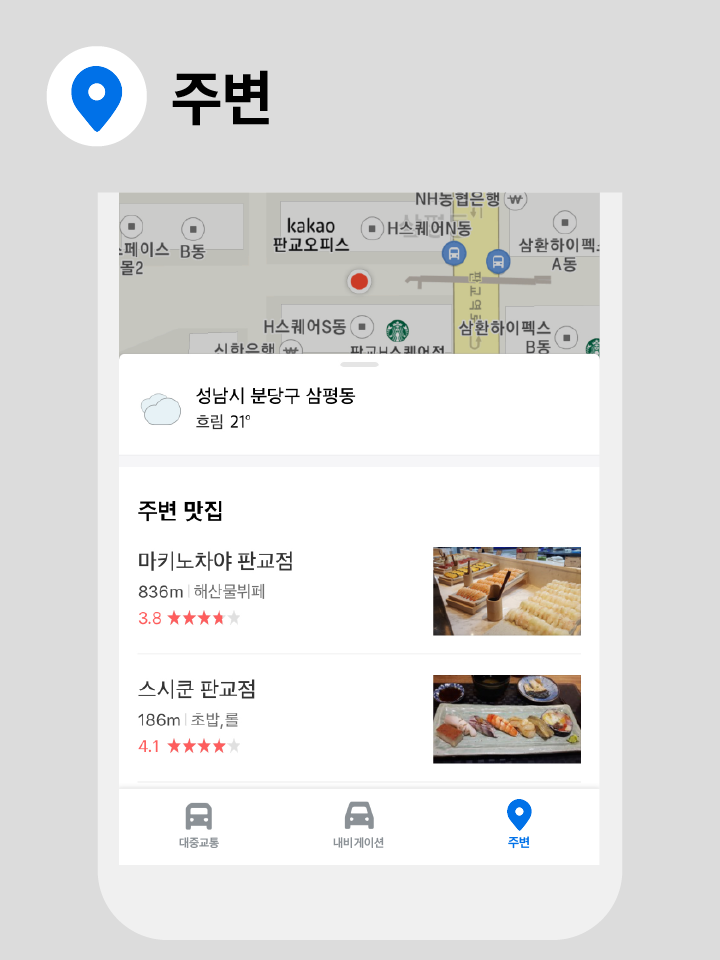Select the 신한은행 bank marker on the map
Viewport: 720px width, 960px height.
click(x=292, y=349)
